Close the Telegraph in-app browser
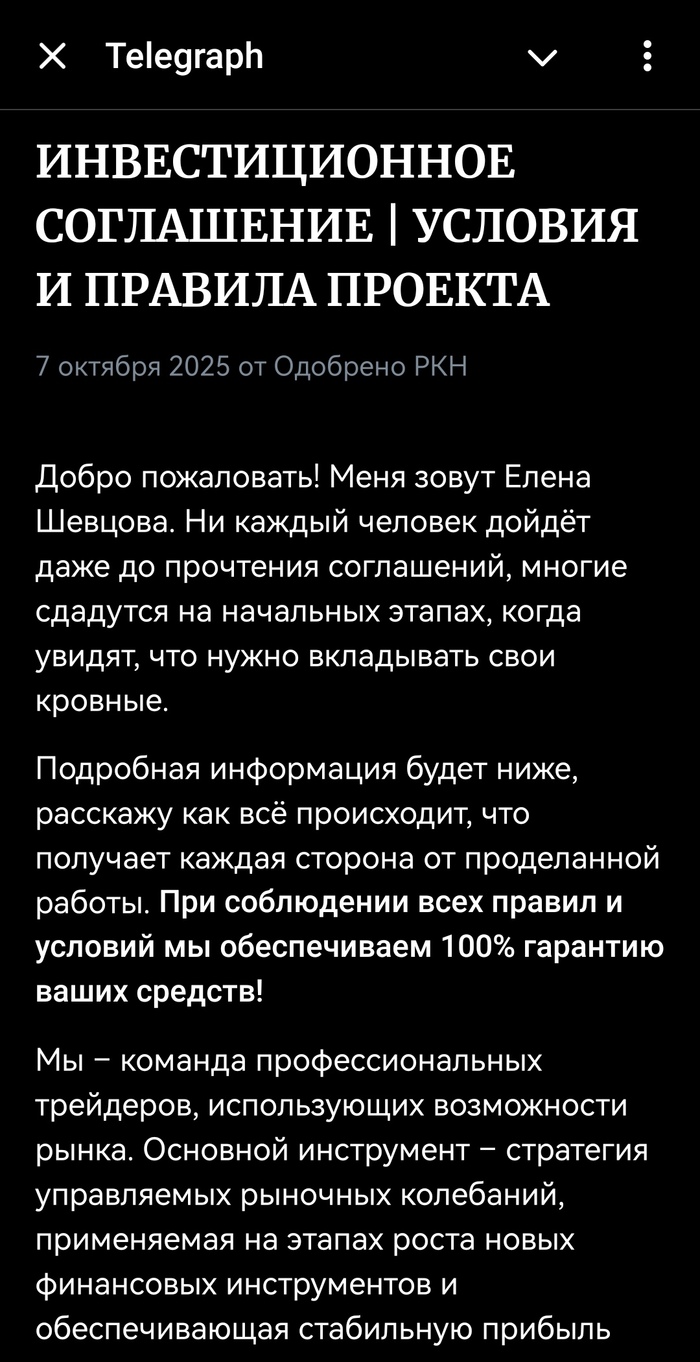Viewport: 700px width, 1362px height. (x=52, y=57)
